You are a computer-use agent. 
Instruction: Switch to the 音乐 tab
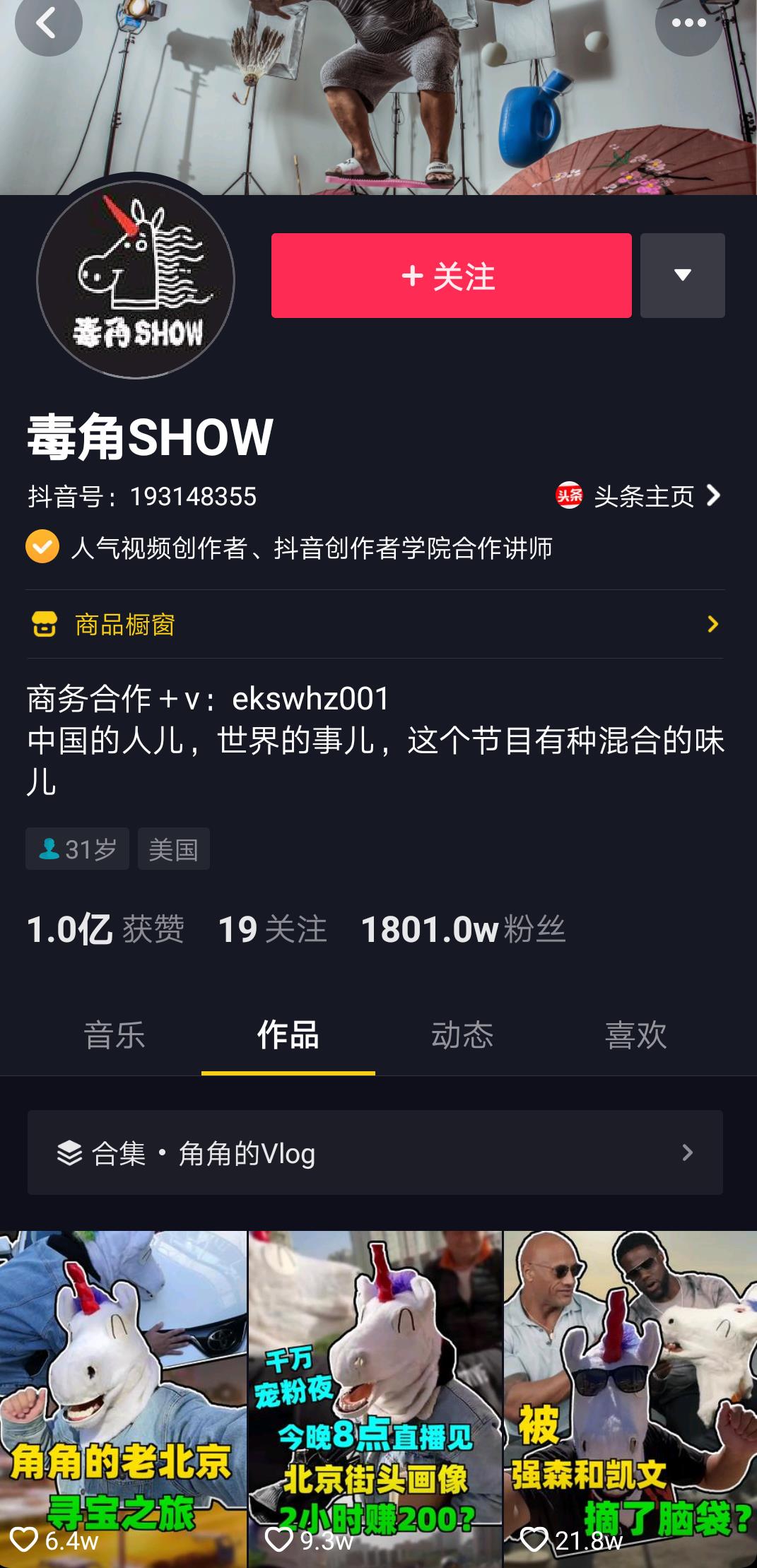coord(115,1035)
